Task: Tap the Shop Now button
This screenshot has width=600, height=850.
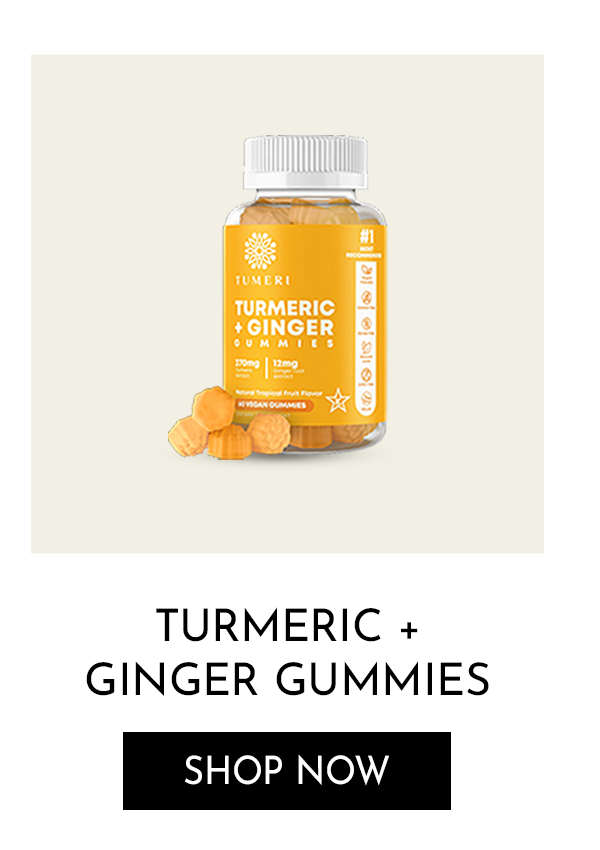Action: (287, 770)
